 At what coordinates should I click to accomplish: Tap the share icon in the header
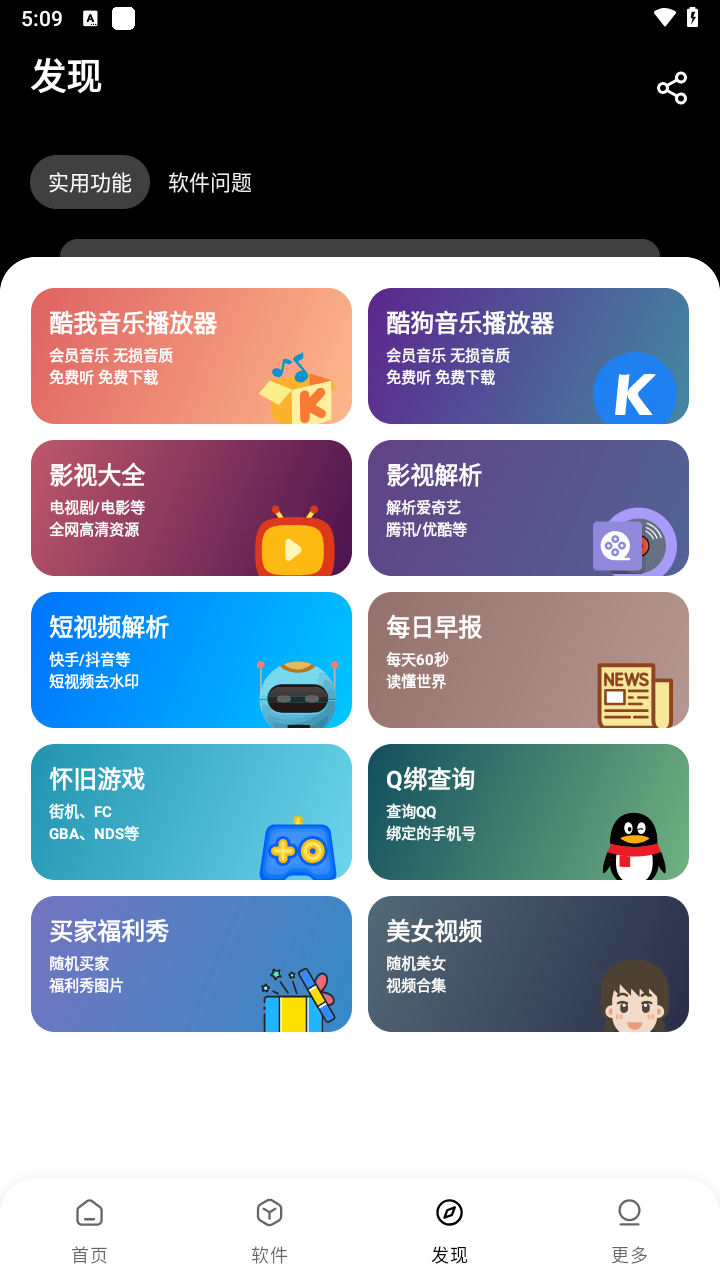tap(672, 88)
